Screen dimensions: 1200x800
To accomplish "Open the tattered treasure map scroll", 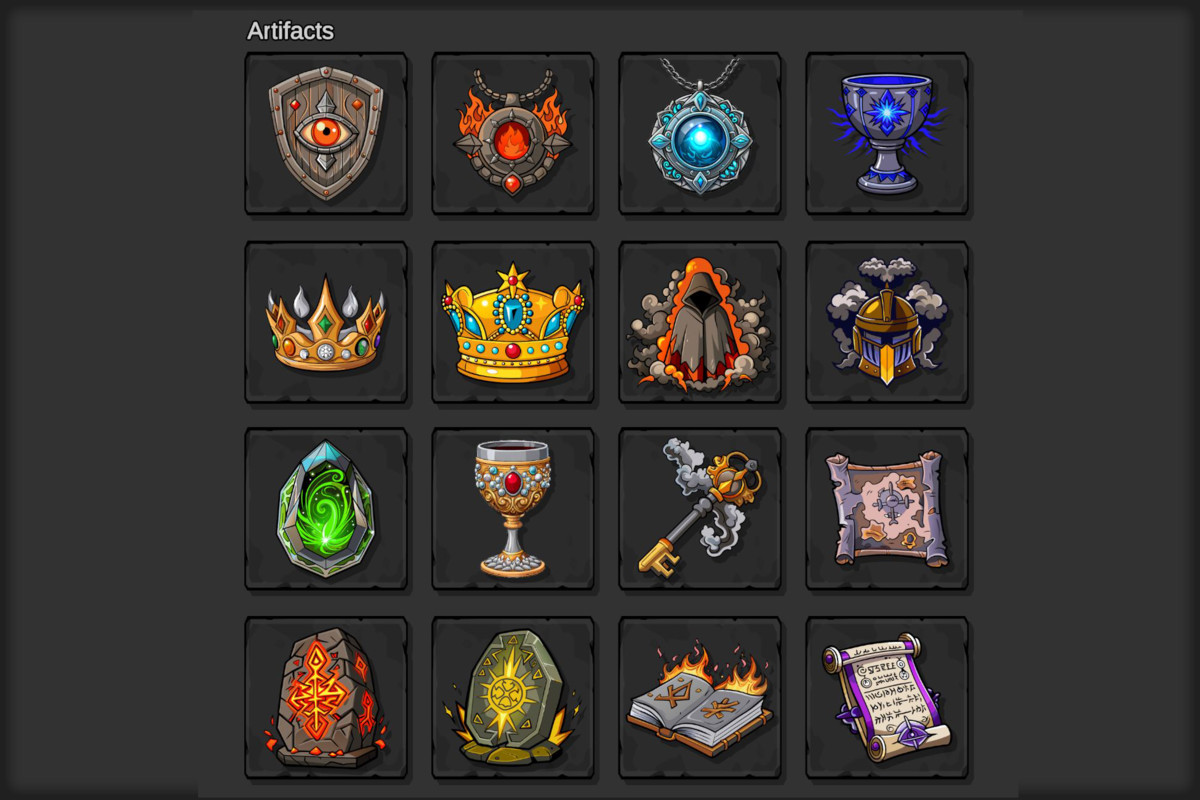I will [887, 509].
